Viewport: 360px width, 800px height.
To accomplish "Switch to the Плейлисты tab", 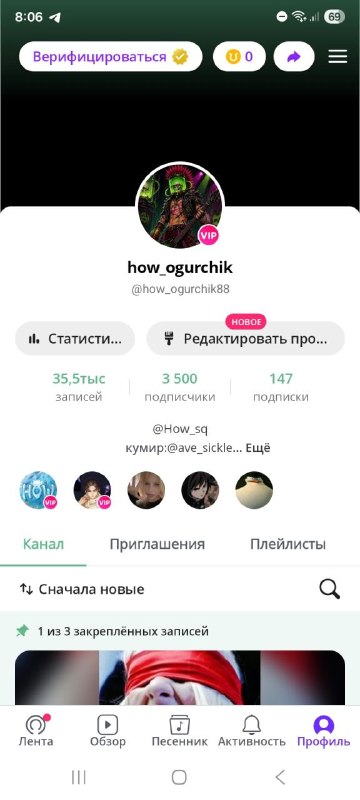I will 288,544.
